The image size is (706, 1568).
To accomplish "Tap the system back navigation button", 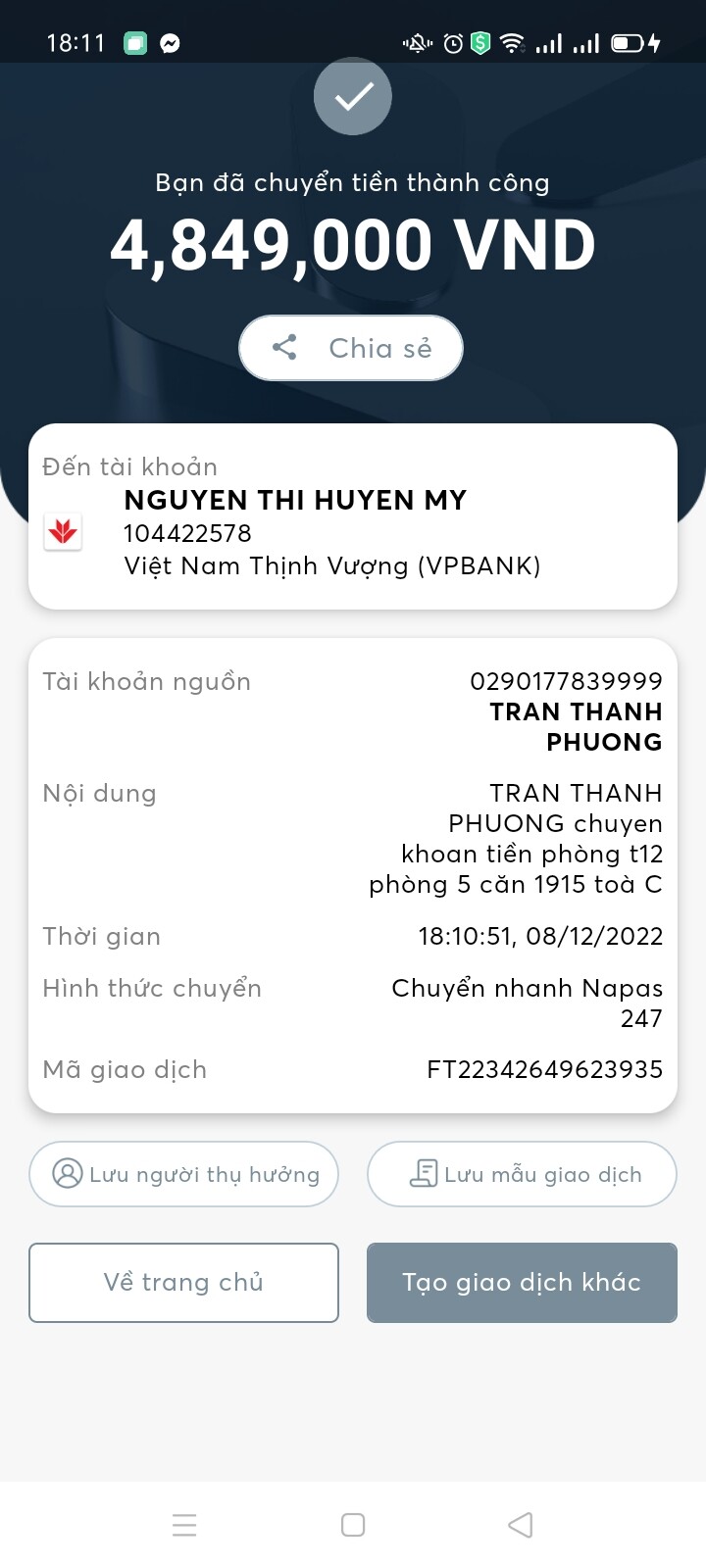I will (x=521, y=1525).
